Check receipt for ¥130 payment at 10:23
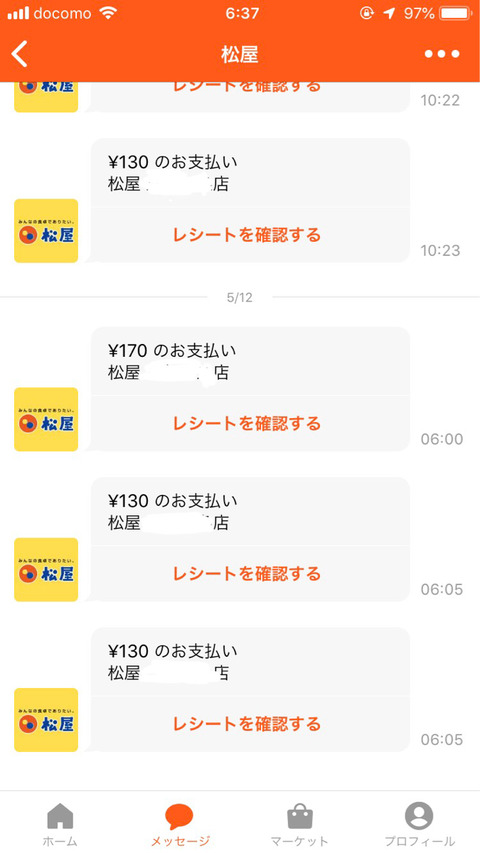 pyautogui.click(x=247, y=235)
